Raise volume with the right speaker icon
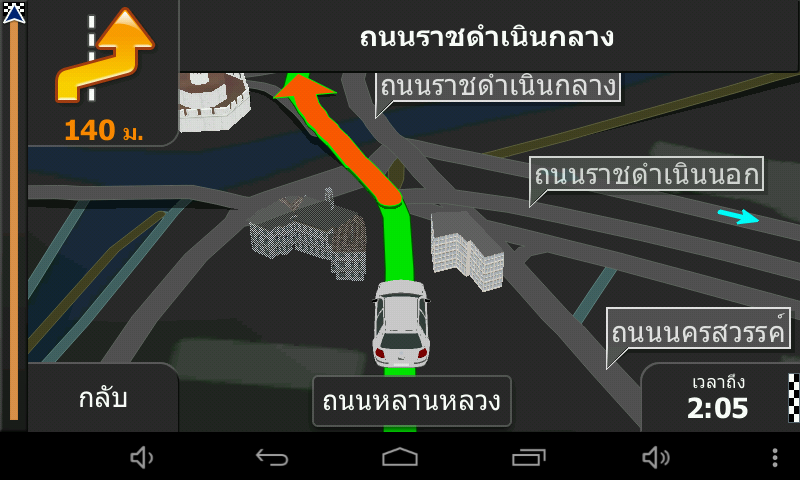 [656, 457]
